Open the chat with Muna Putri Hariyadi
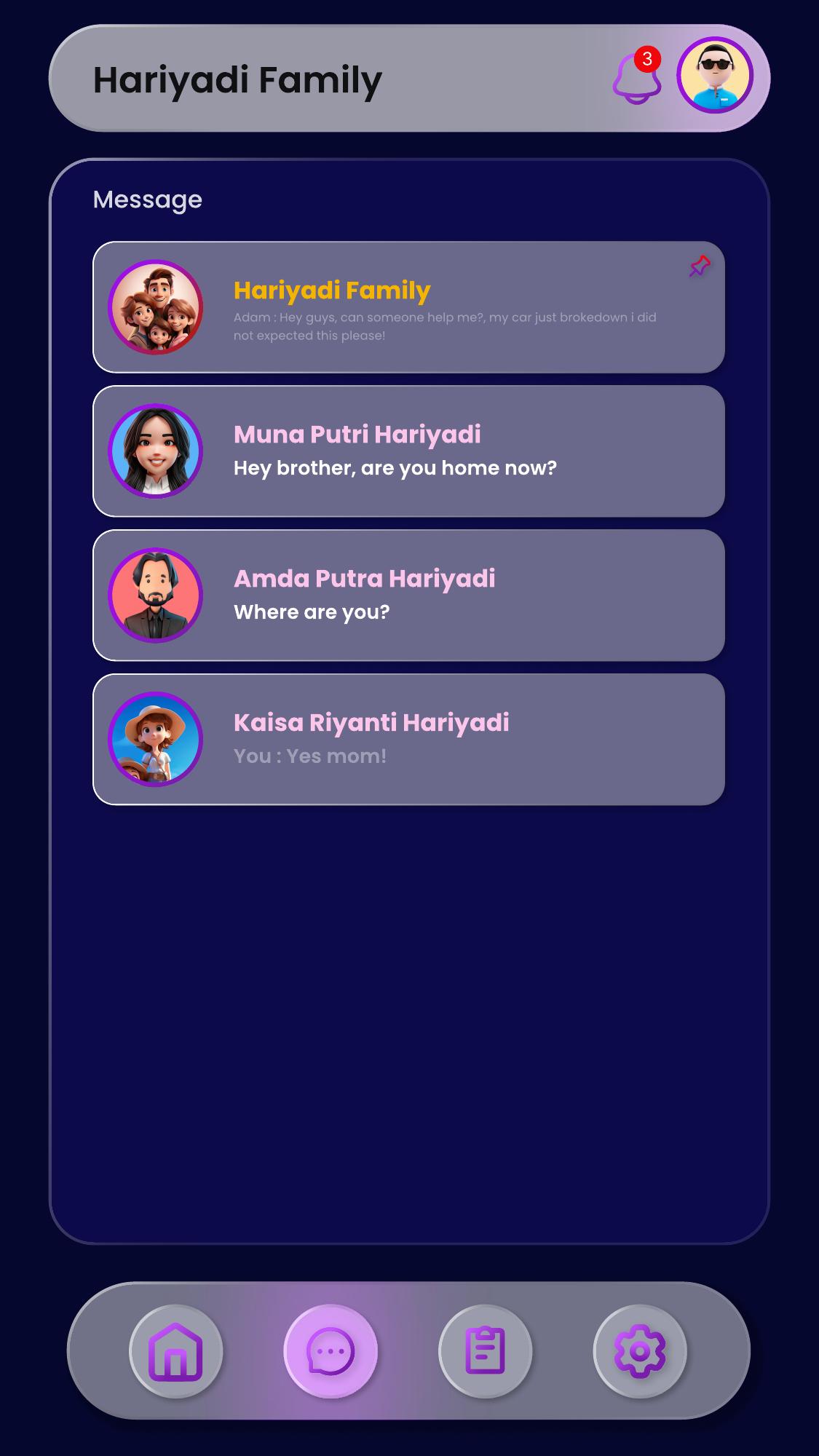 408,451
